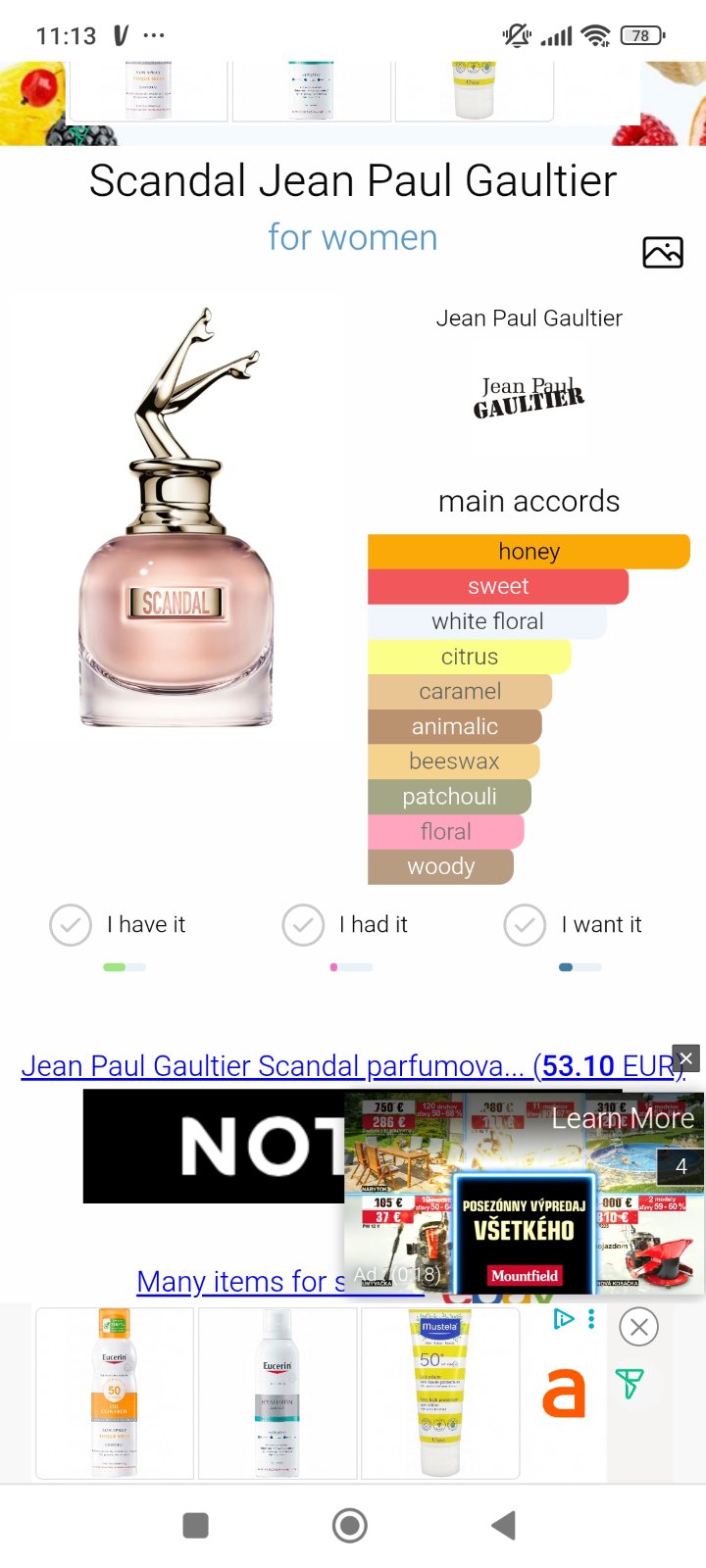Go to the home screen
The height and width of the screenshot is (1568, 706).
(350, 1525)
